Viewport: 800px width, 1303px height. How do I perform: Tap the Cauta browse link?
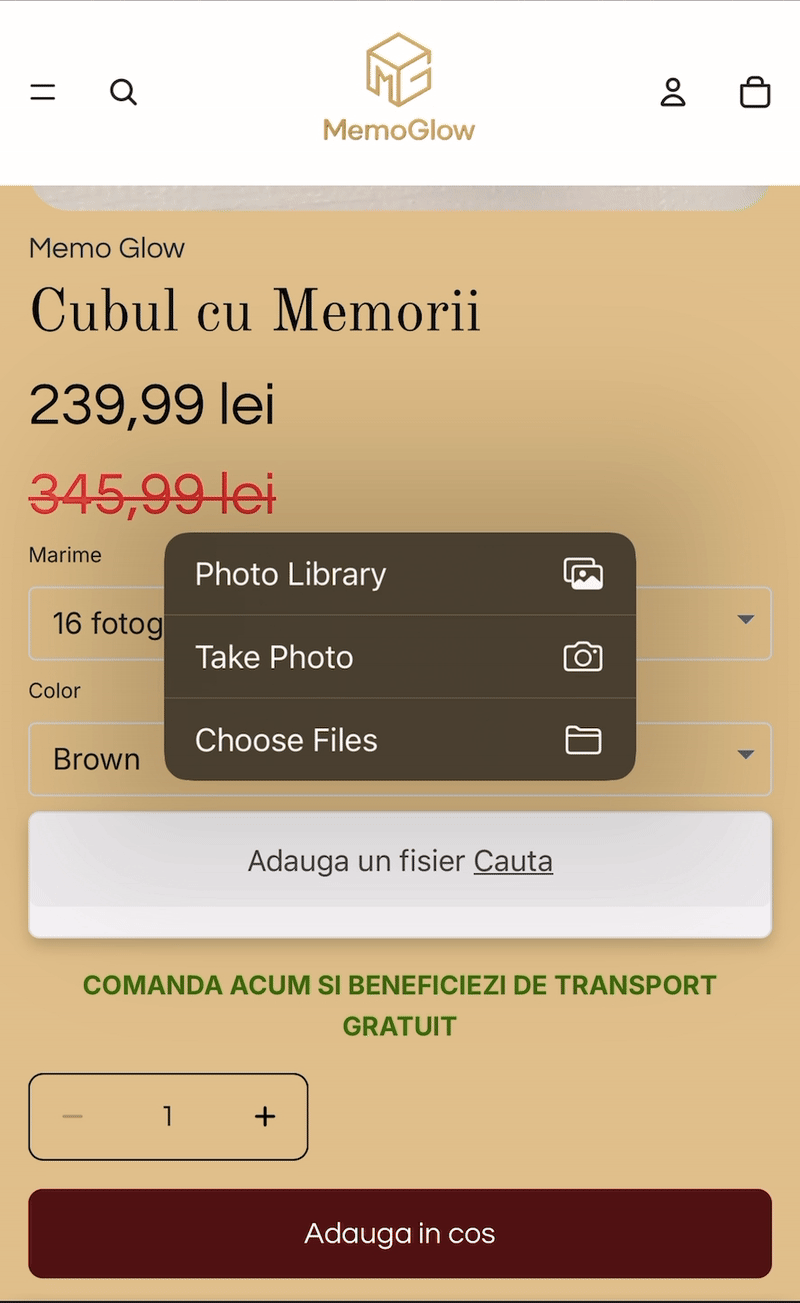tap(513, 861)
